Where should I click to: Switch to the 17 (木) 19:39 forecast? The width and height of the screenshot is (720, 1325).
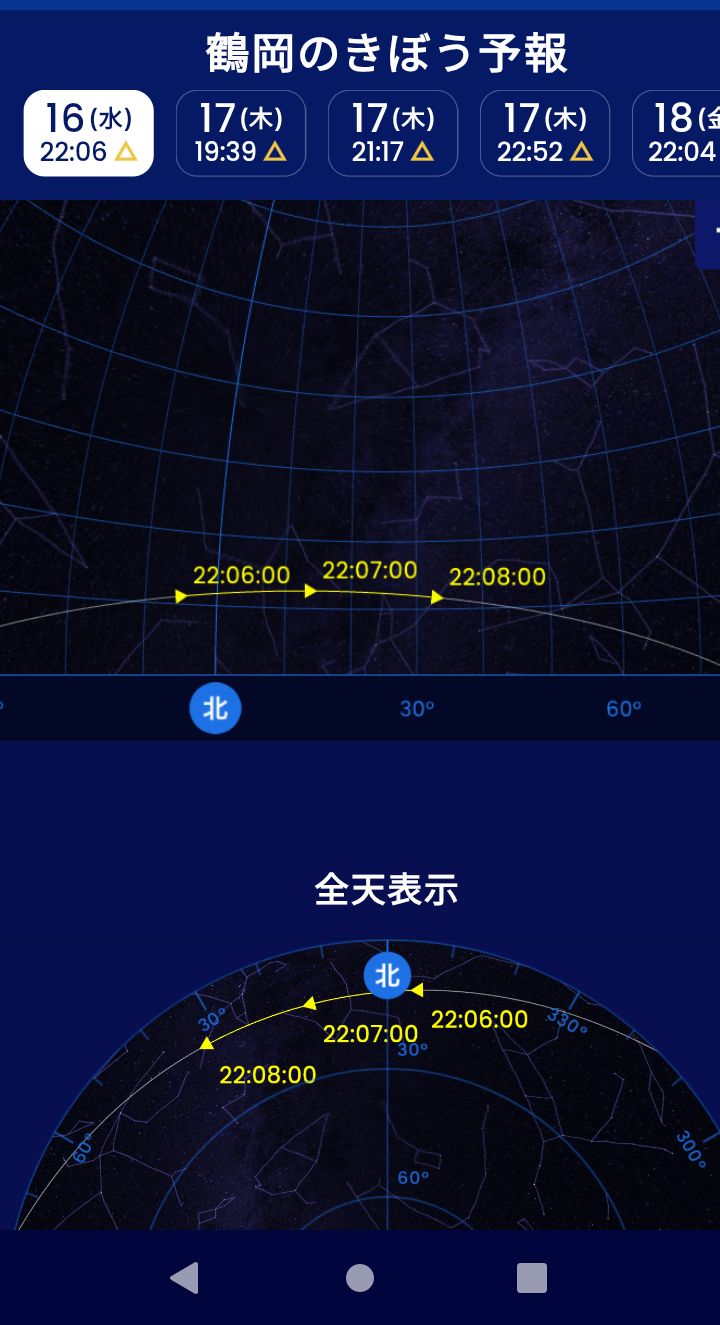[x=241, y=133]
